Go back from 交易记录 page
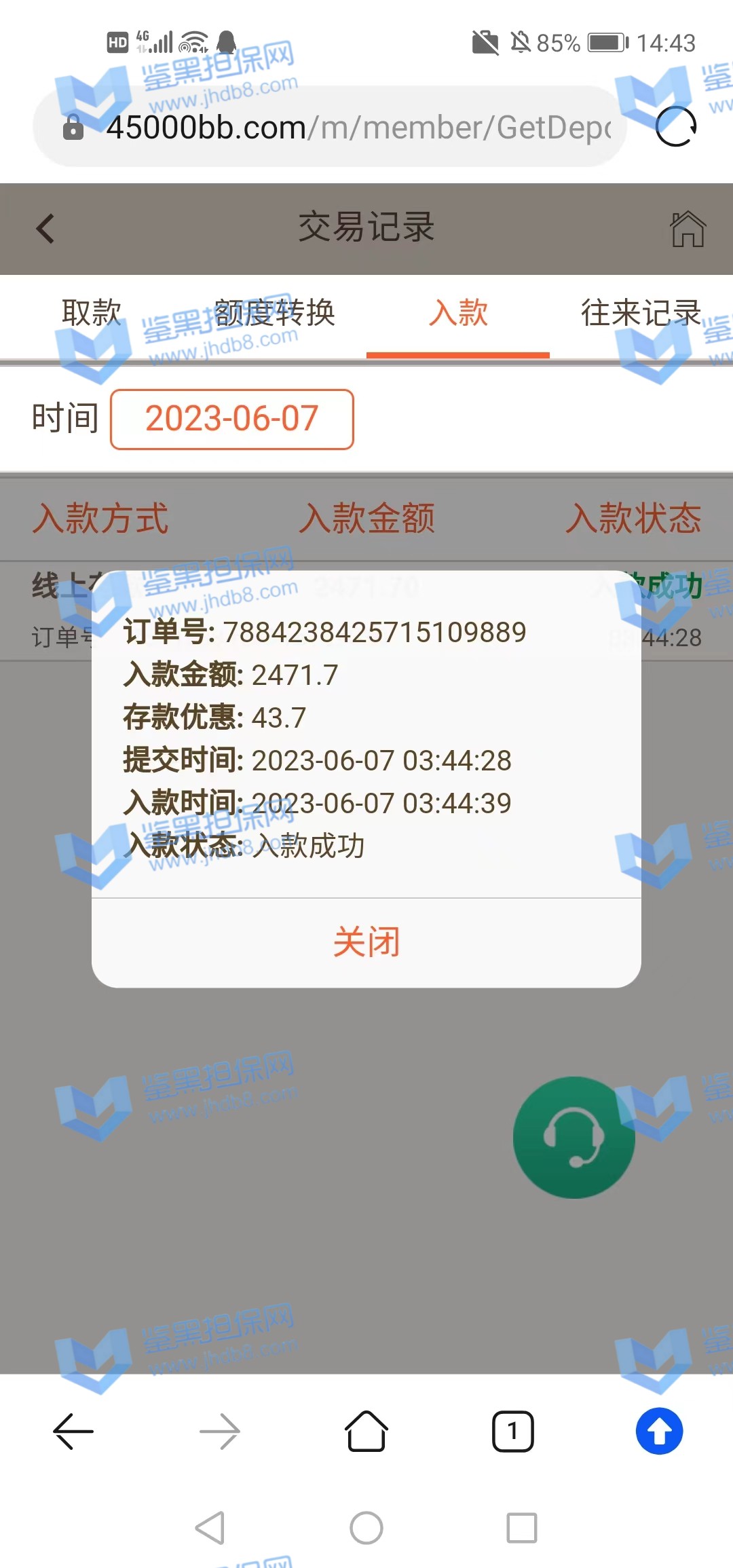The width and height of the screenshot is (733, 1568). pyautogui.click(x=46, y=228)
